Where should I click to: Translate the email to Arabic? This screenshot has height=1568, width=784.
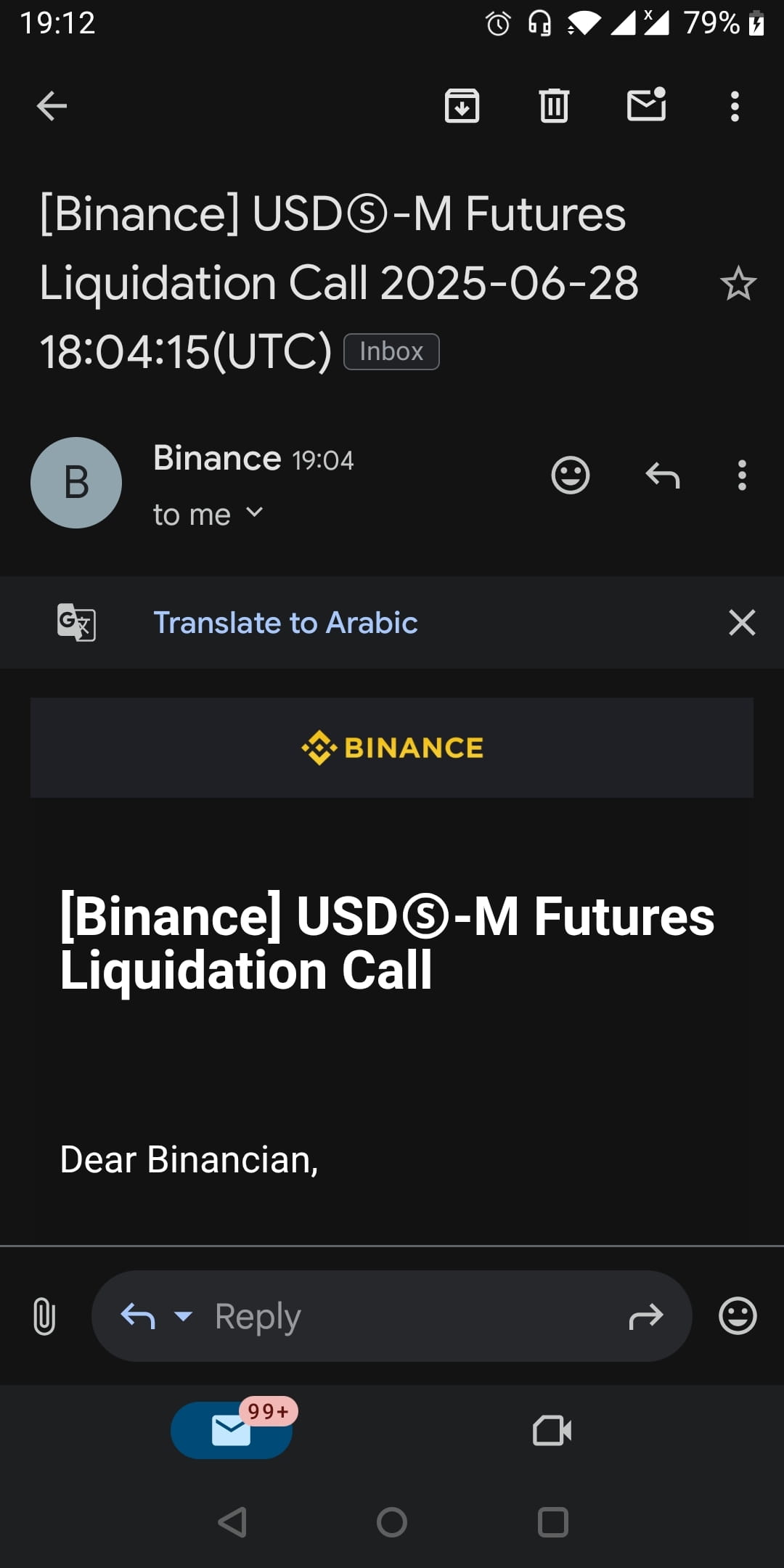pos(285,623)
